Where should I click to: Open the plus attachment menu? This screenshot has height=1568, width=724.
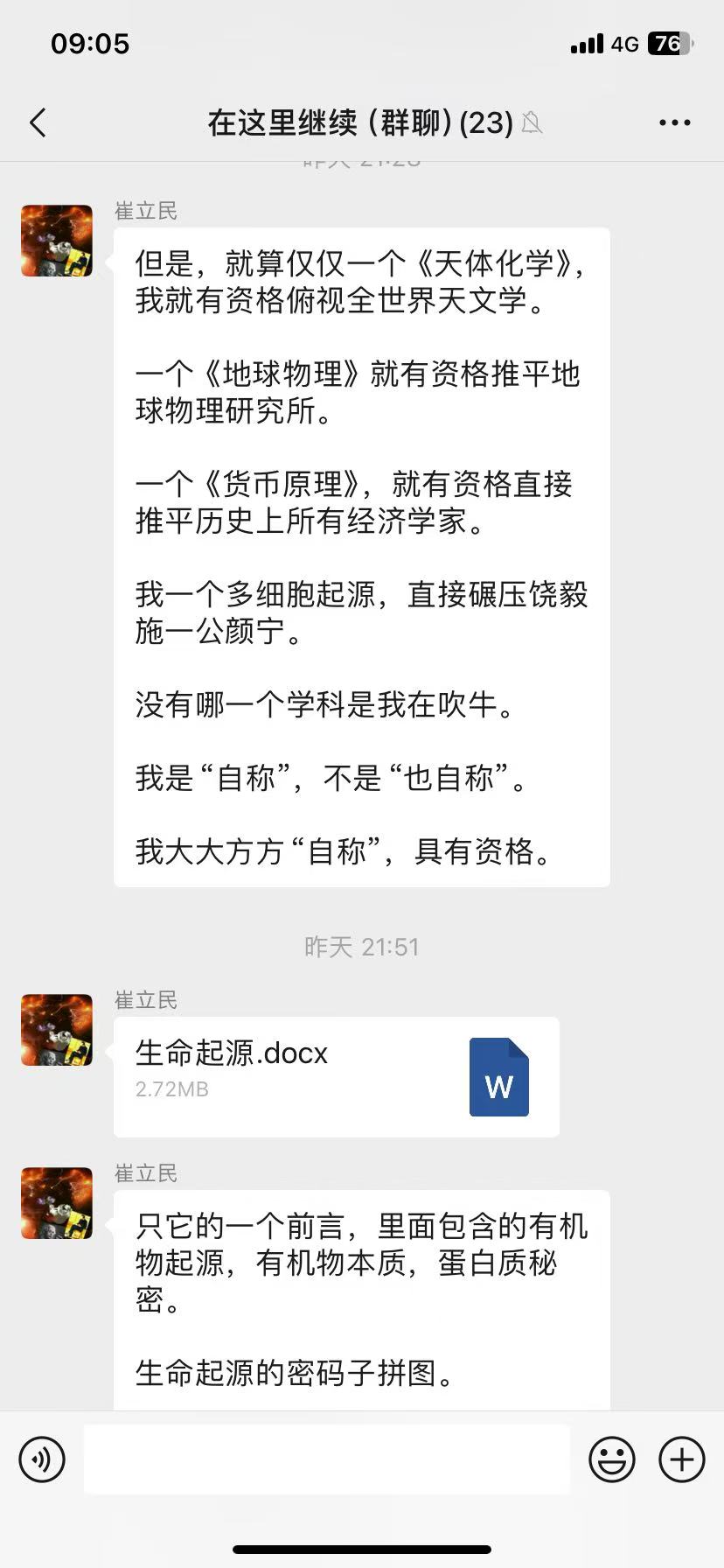click(x=682, y=1459)
